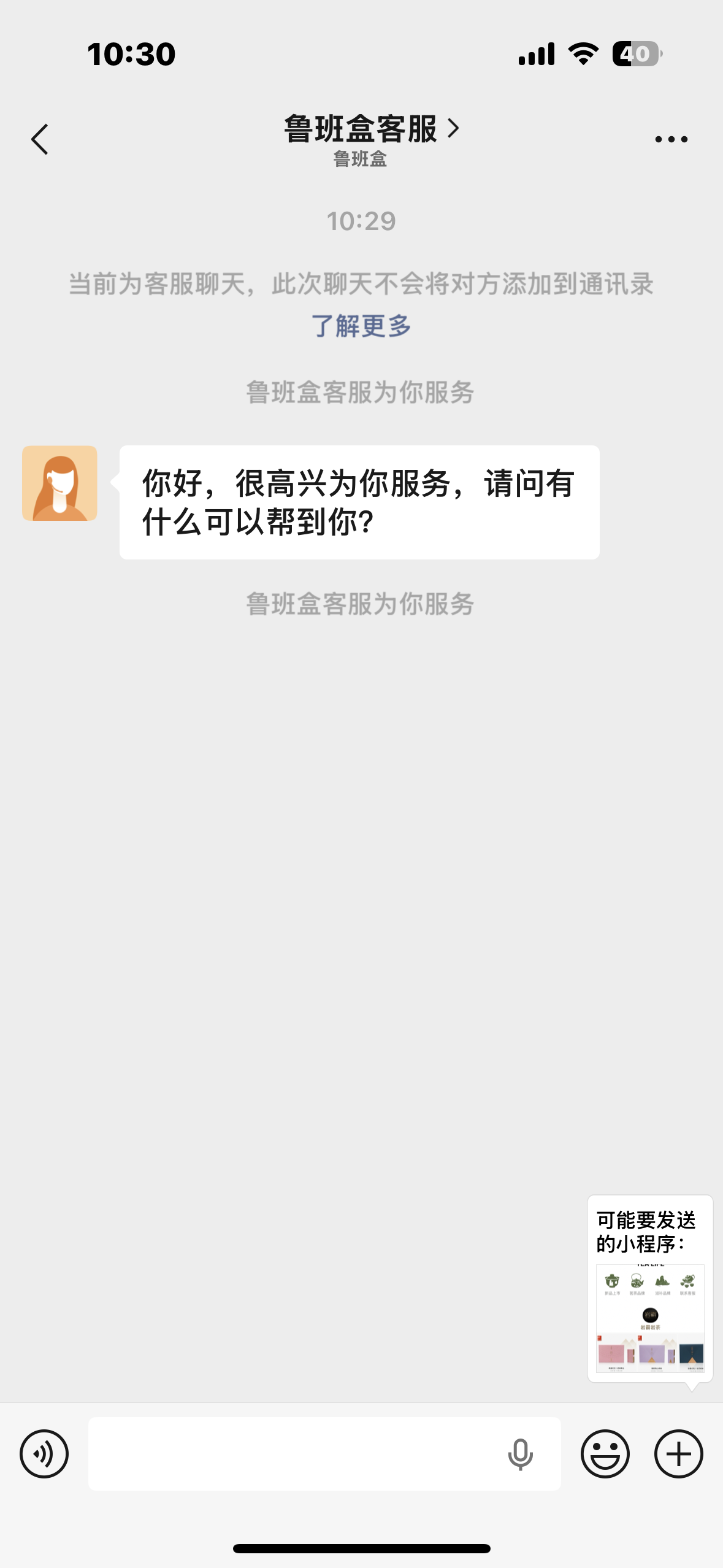Open the emoji sticker panel

pyautogui.click(x=605, y=1454)
